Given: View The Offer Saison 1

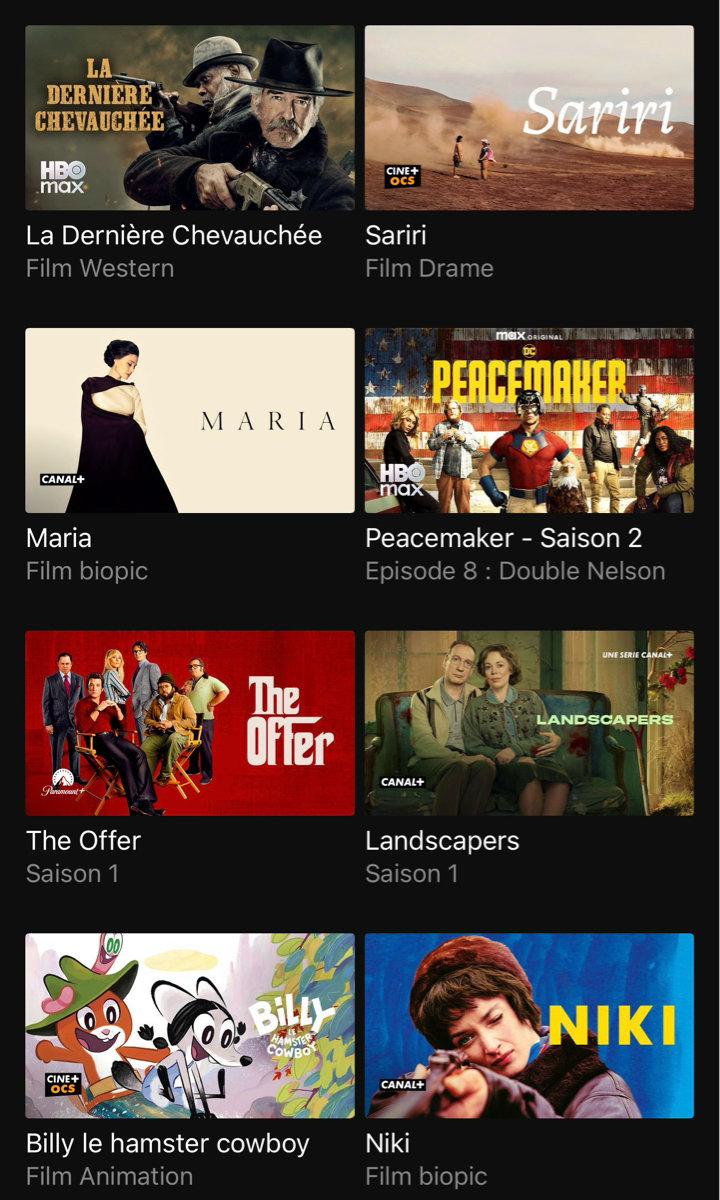Looking at the screenshot, I should pos(189,722).
